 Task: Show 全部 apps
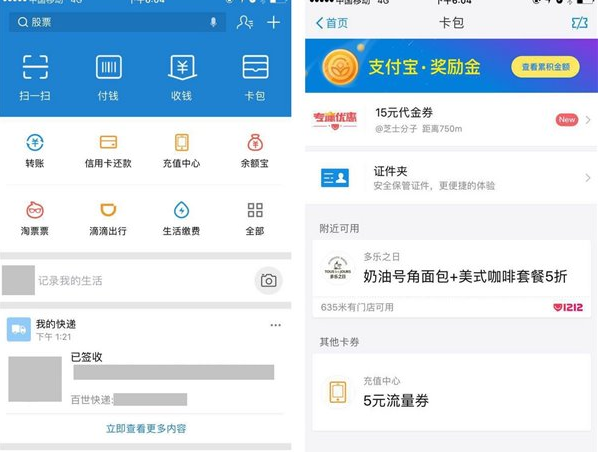coord(254,217)
